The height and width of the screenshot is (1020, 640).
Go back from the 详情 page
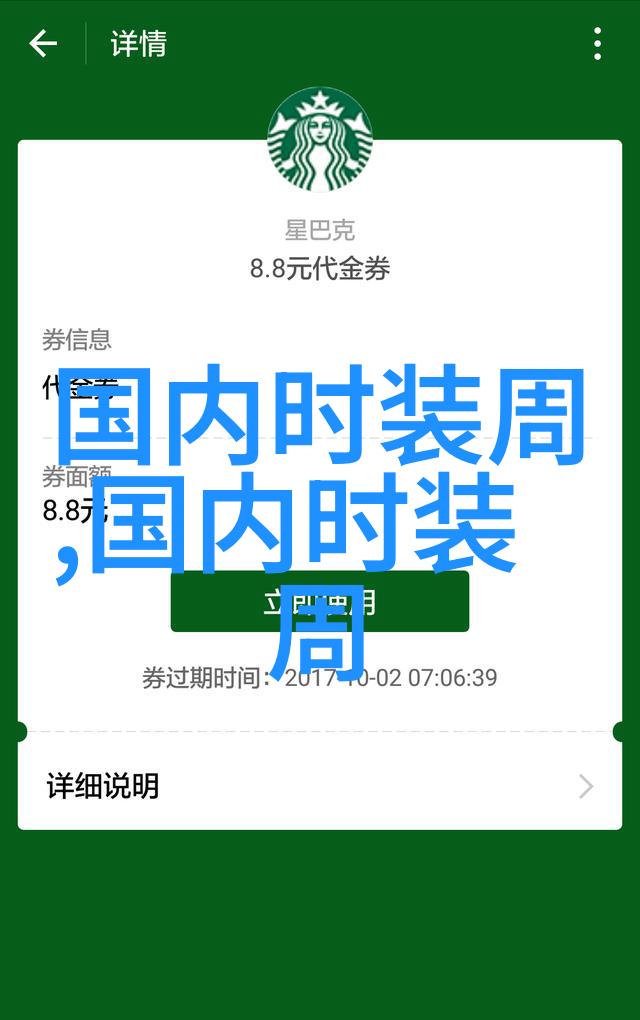[x=43, y=44]
